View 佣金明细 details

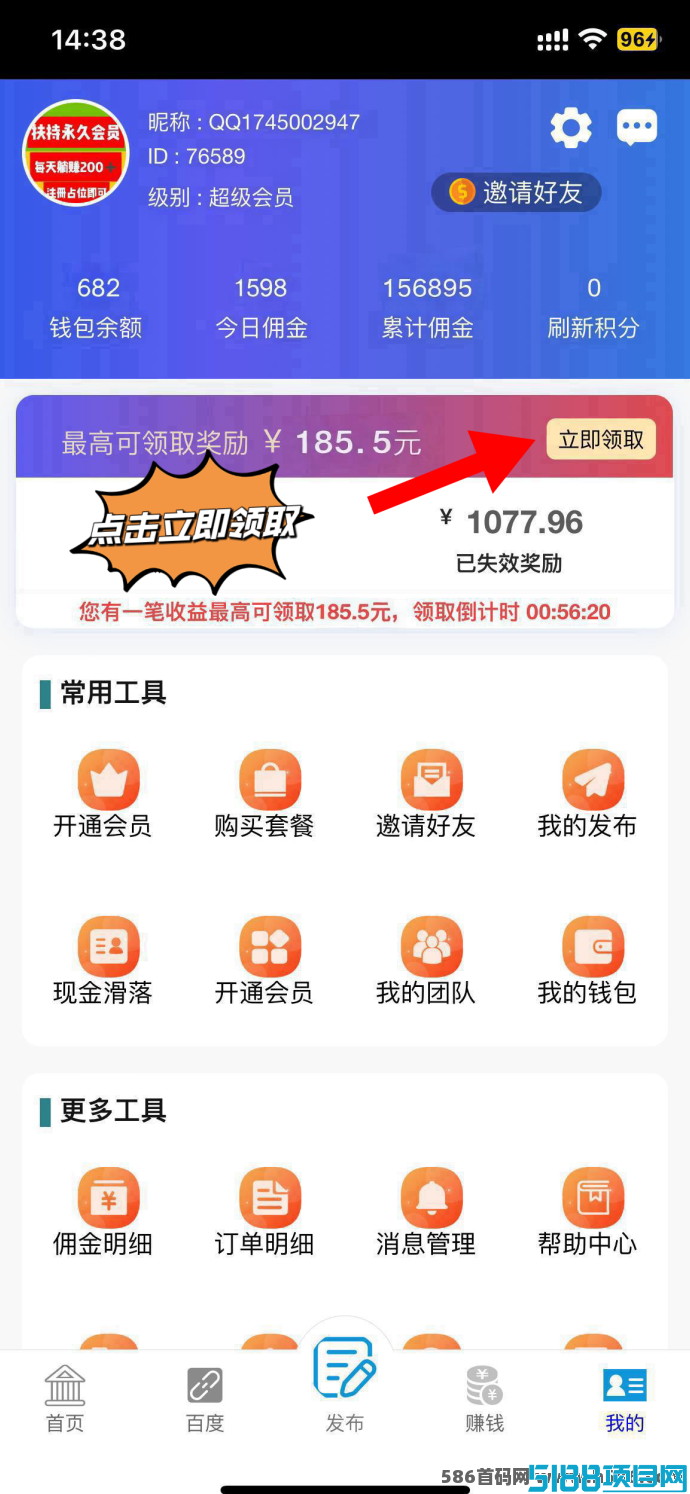103,1212
